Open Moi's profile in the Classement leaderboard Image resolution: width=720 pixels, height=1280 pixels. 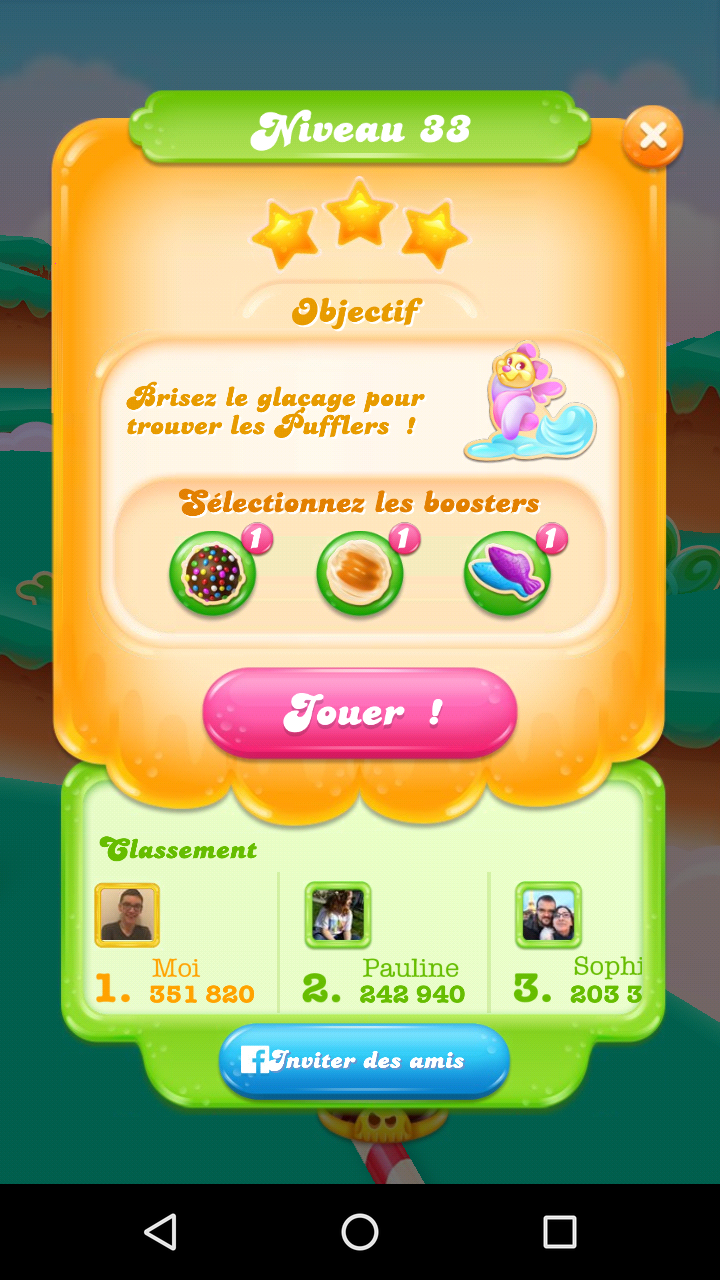[127, 915]
